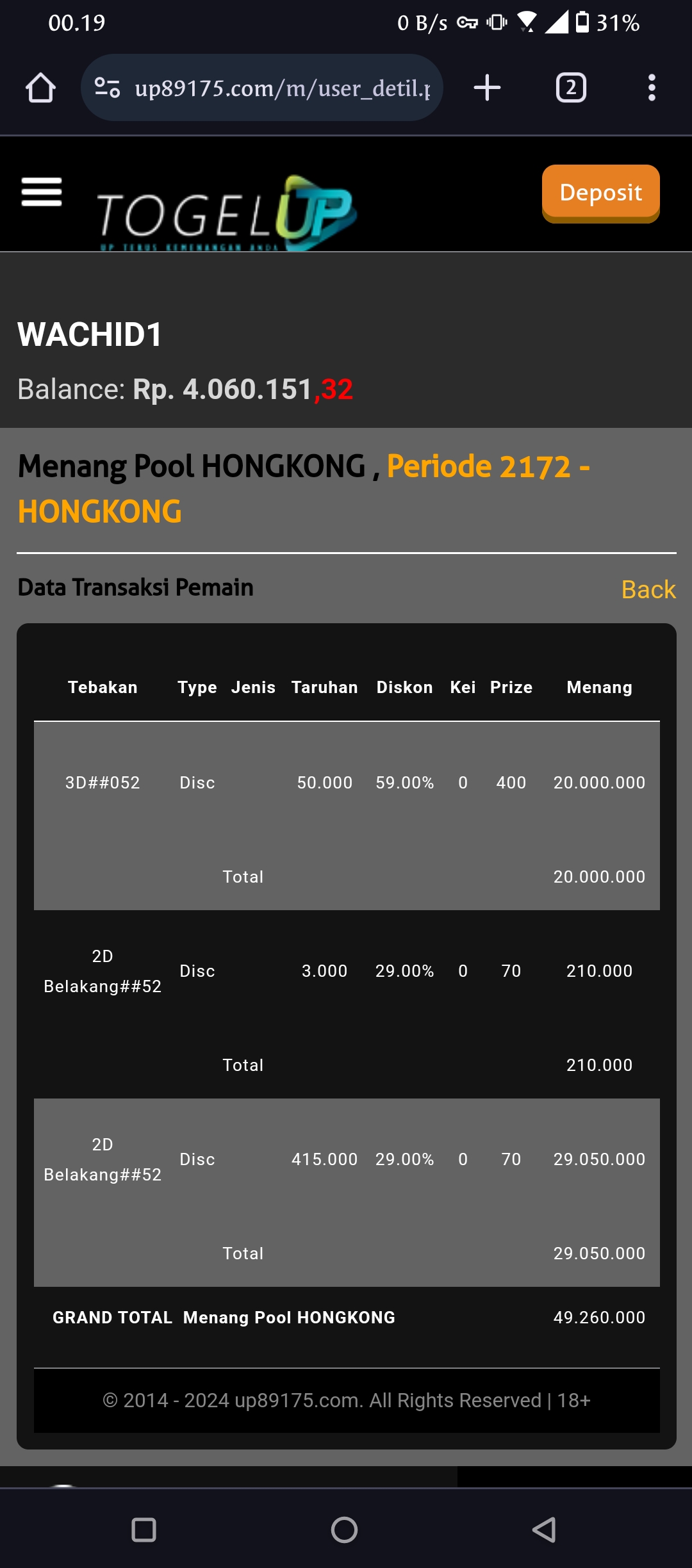This screenshot has height=1568, width=692.
Task: Open the tab switcher showing 2 tabs
Action: coord(571,88)
